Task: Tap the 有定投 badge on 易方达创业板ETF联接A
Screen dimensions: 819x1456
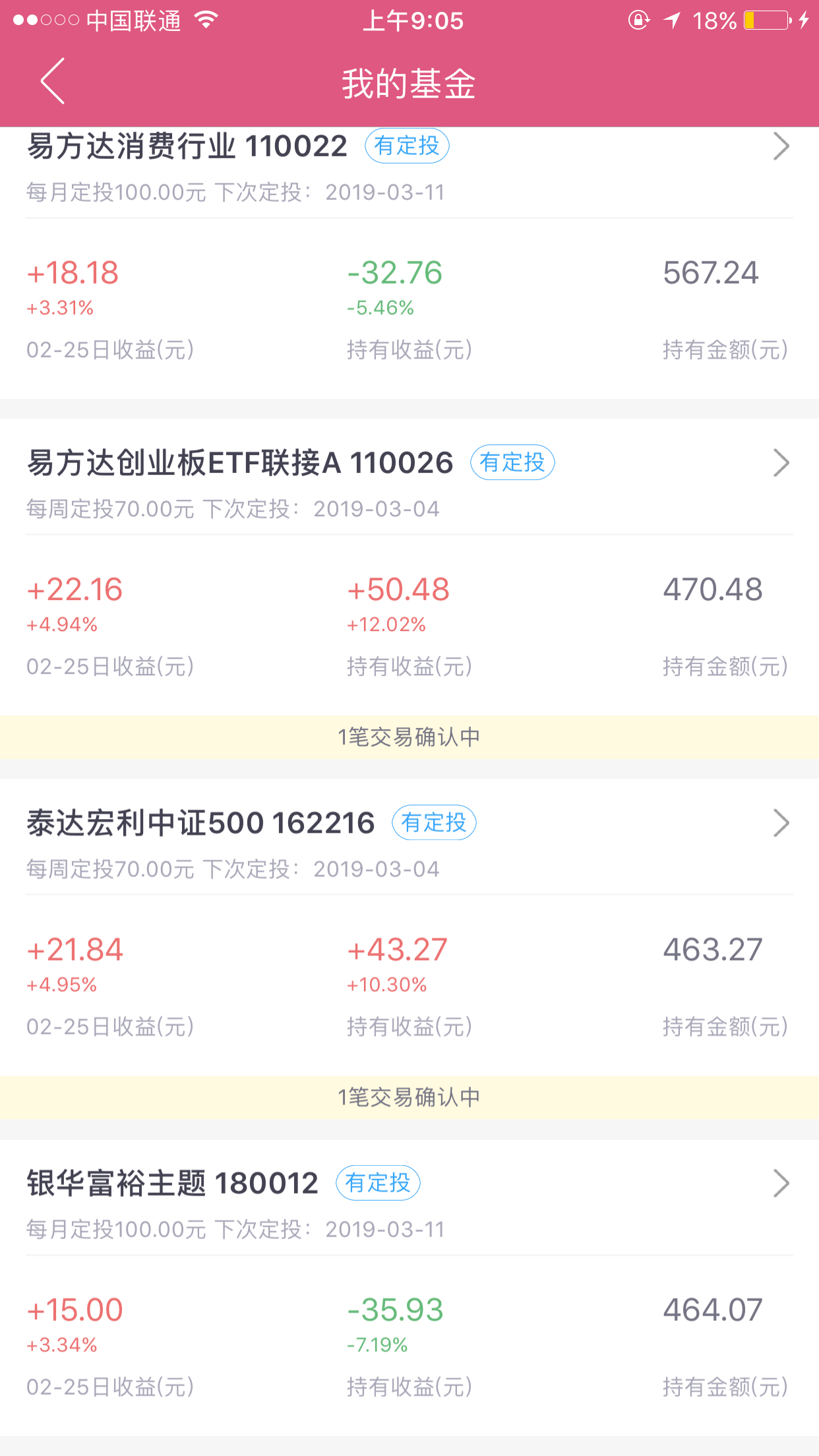Action: [x=512, y=462]
